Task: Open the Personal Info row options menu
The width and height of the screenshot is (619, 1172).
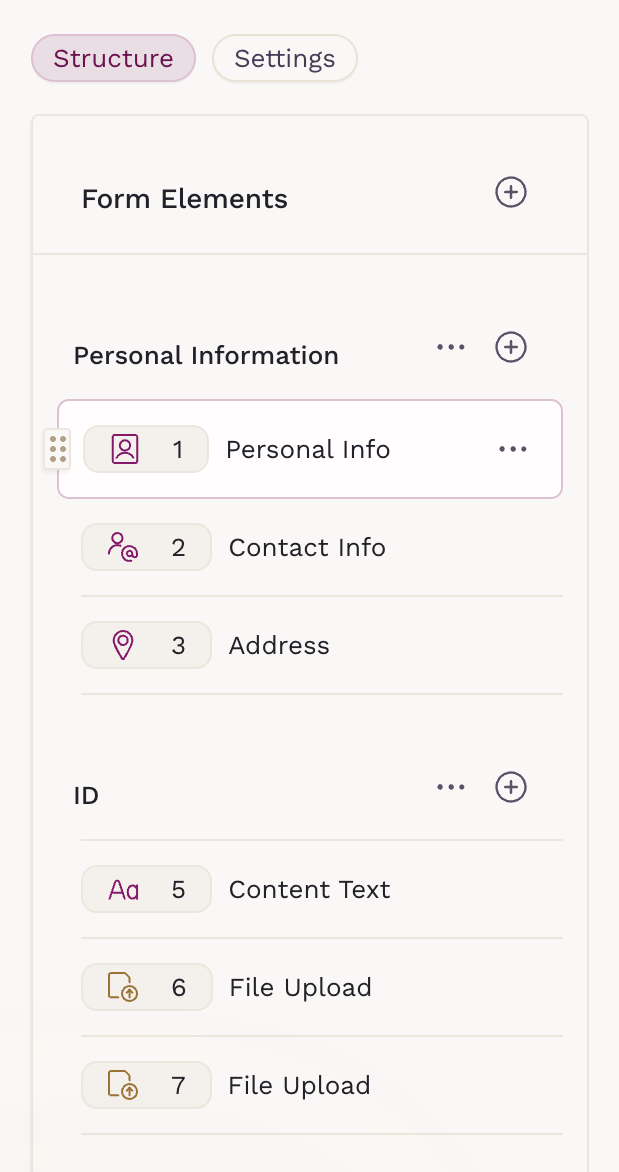Action: 512,450
